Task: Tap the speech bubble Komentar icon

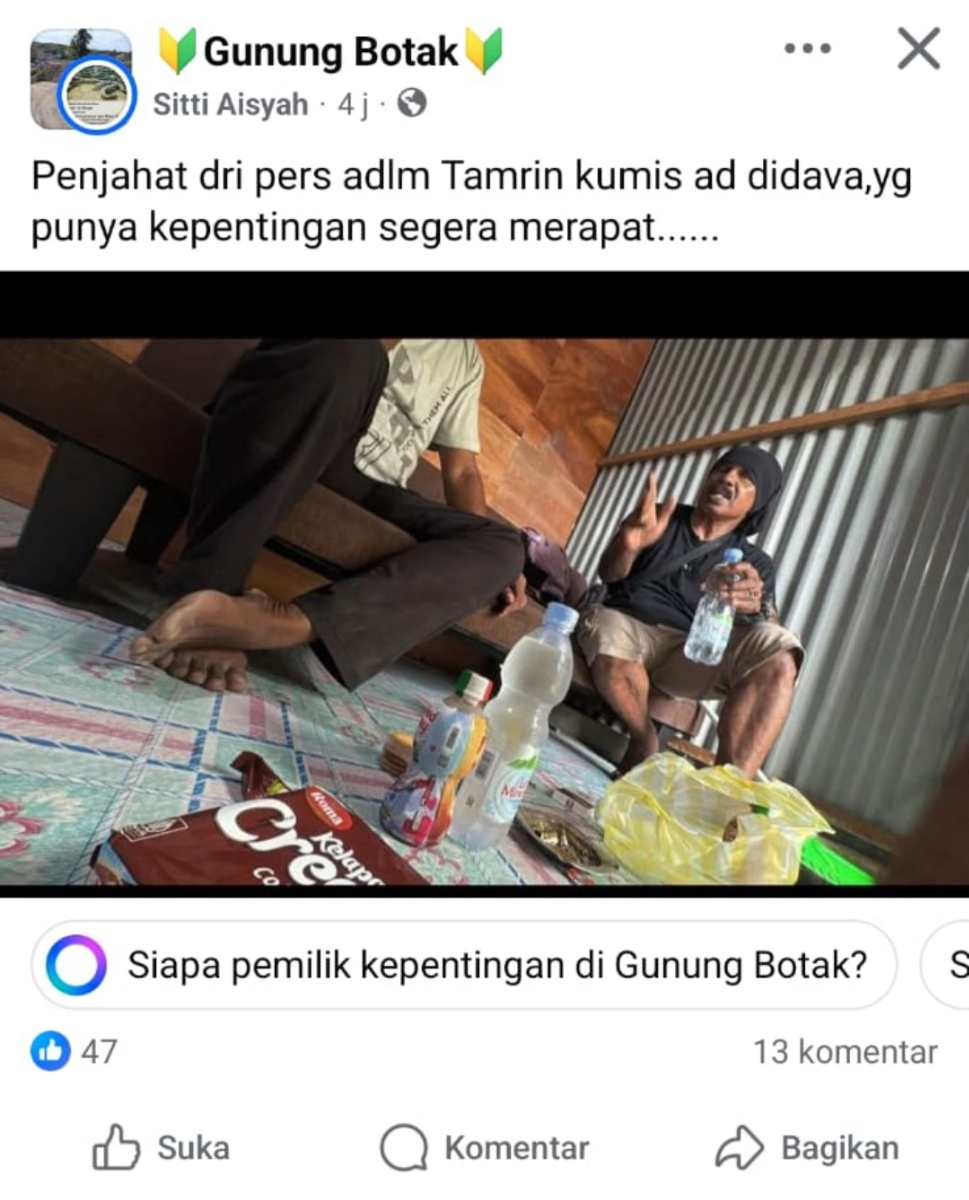Action: [x=403, y=1148]
